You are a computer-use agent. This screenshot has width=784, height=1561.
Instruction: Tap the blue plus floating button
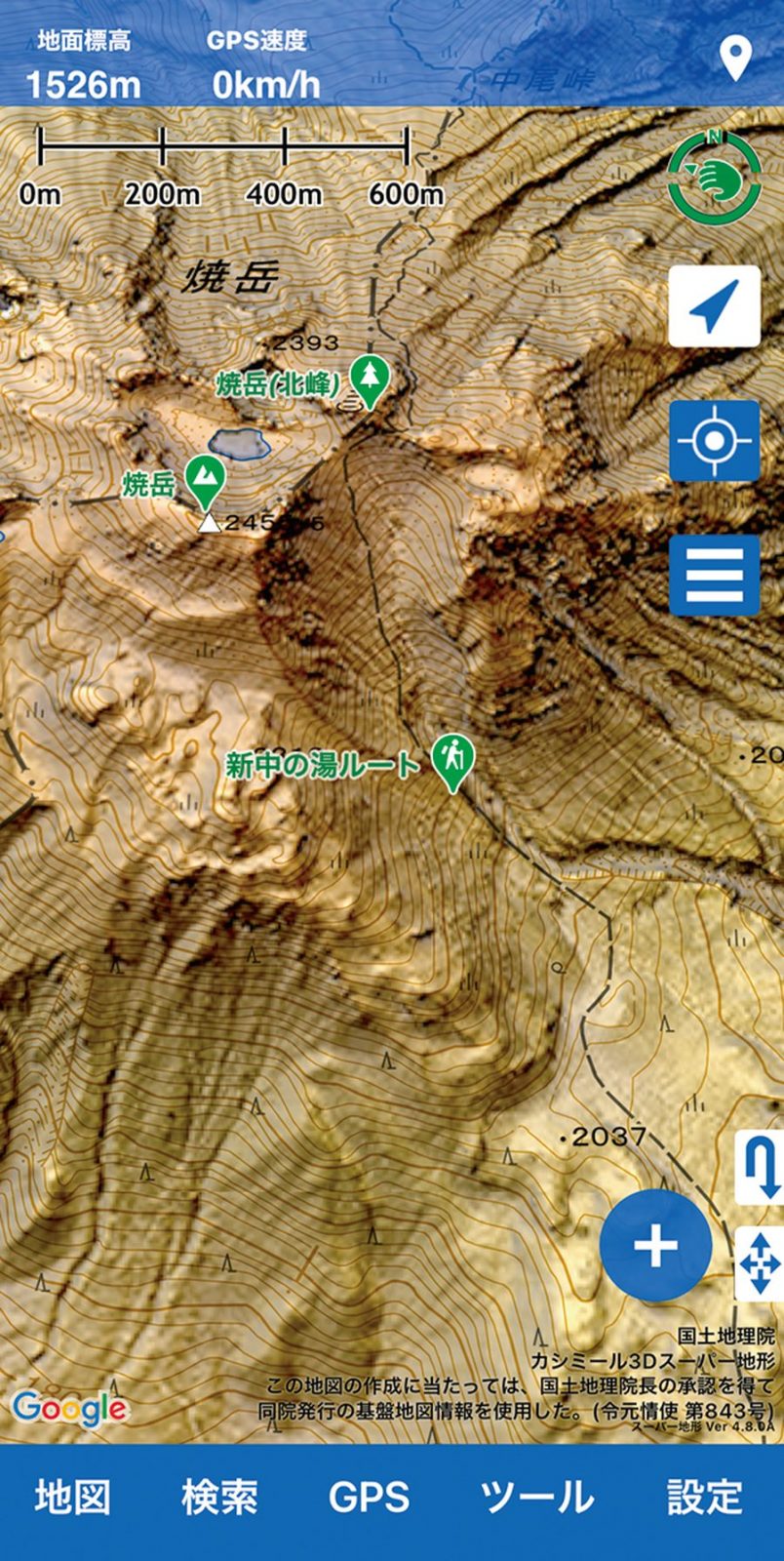(x=655, y=1245)
